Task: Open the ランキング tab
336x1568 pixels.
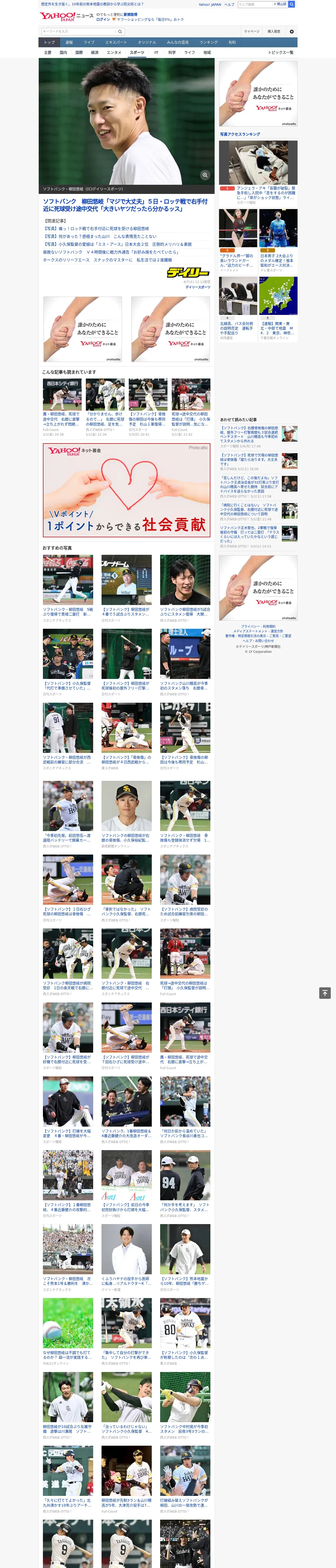Action: pos(209,43)
